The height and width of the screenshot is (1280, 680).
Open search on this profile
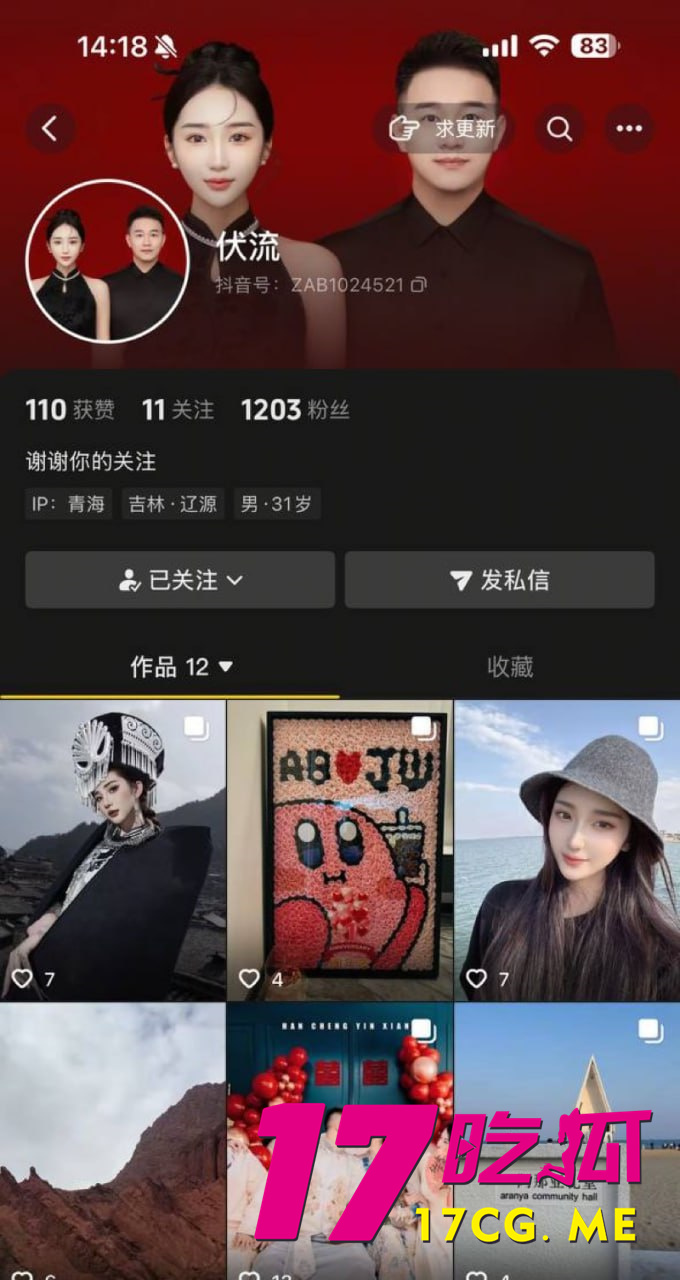[560, 129]
